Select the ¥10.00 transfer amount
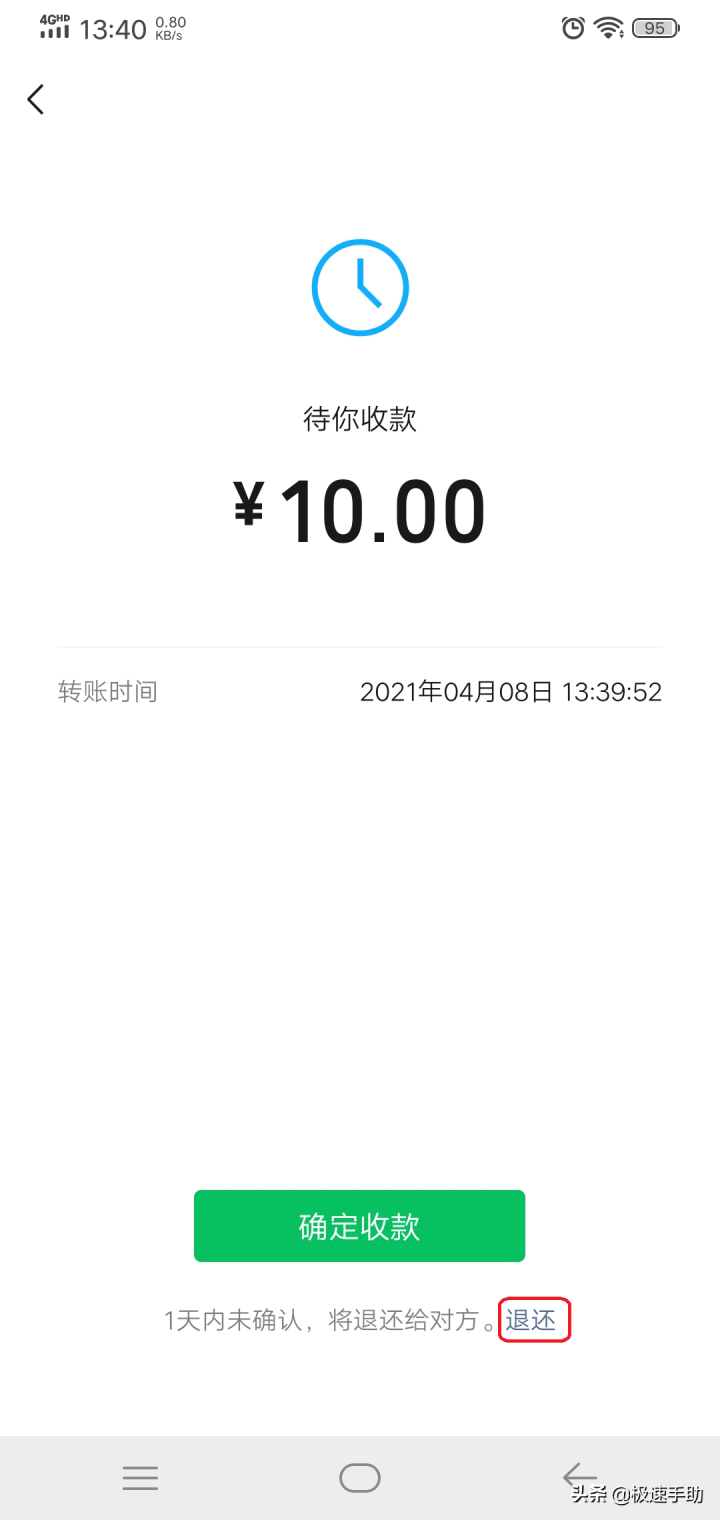The image size is (720, 1520). (360, 508)
